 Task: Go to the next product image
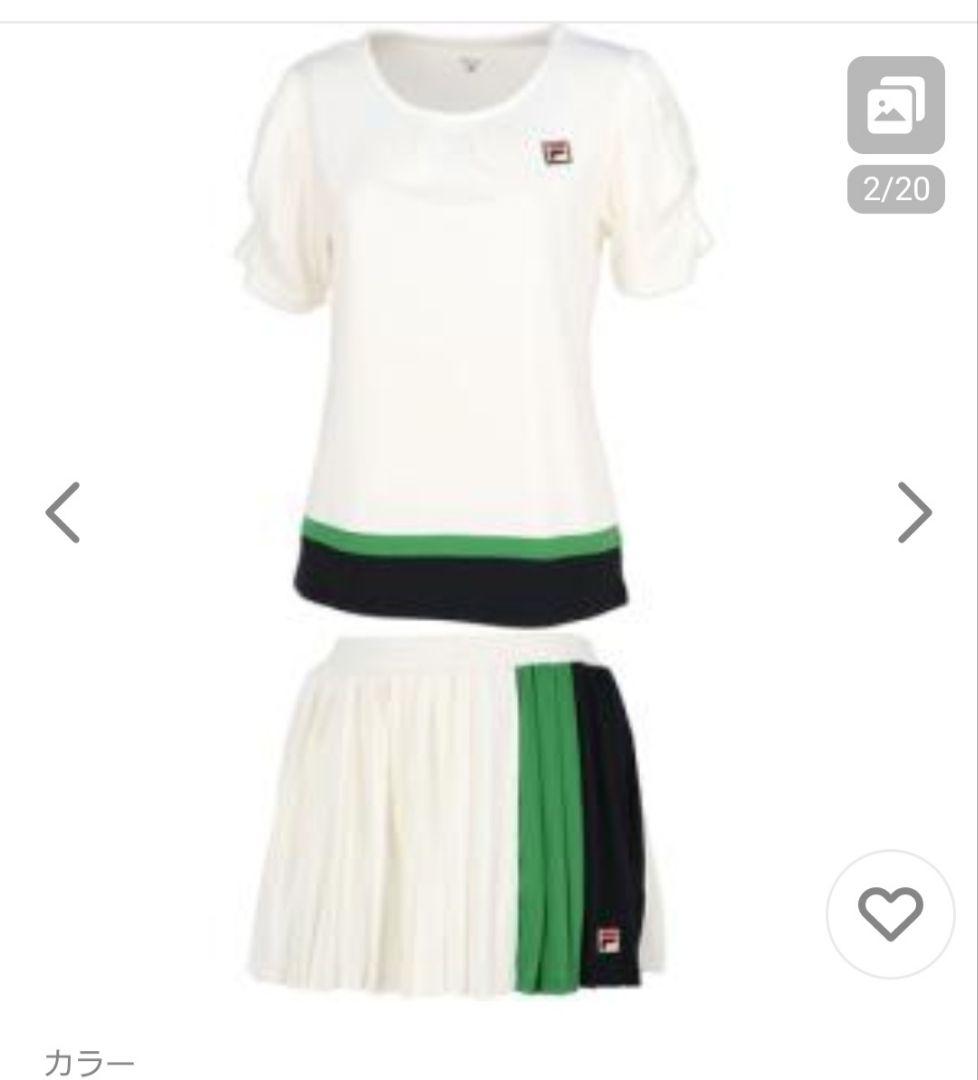[x=914, y=512]
